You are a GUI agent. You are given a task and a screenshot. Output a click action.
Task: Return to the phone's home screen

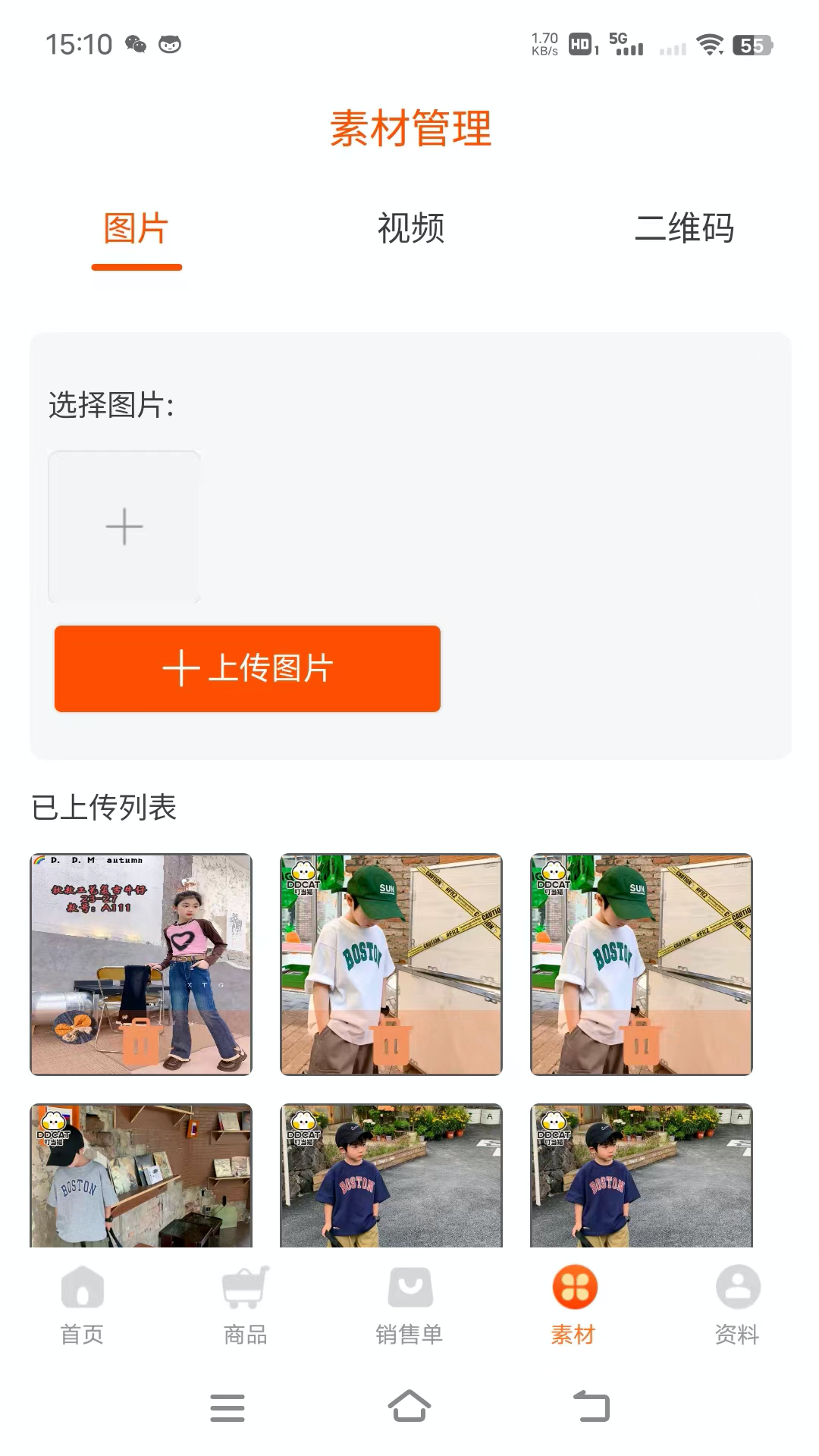click(x=409, y=1407)
